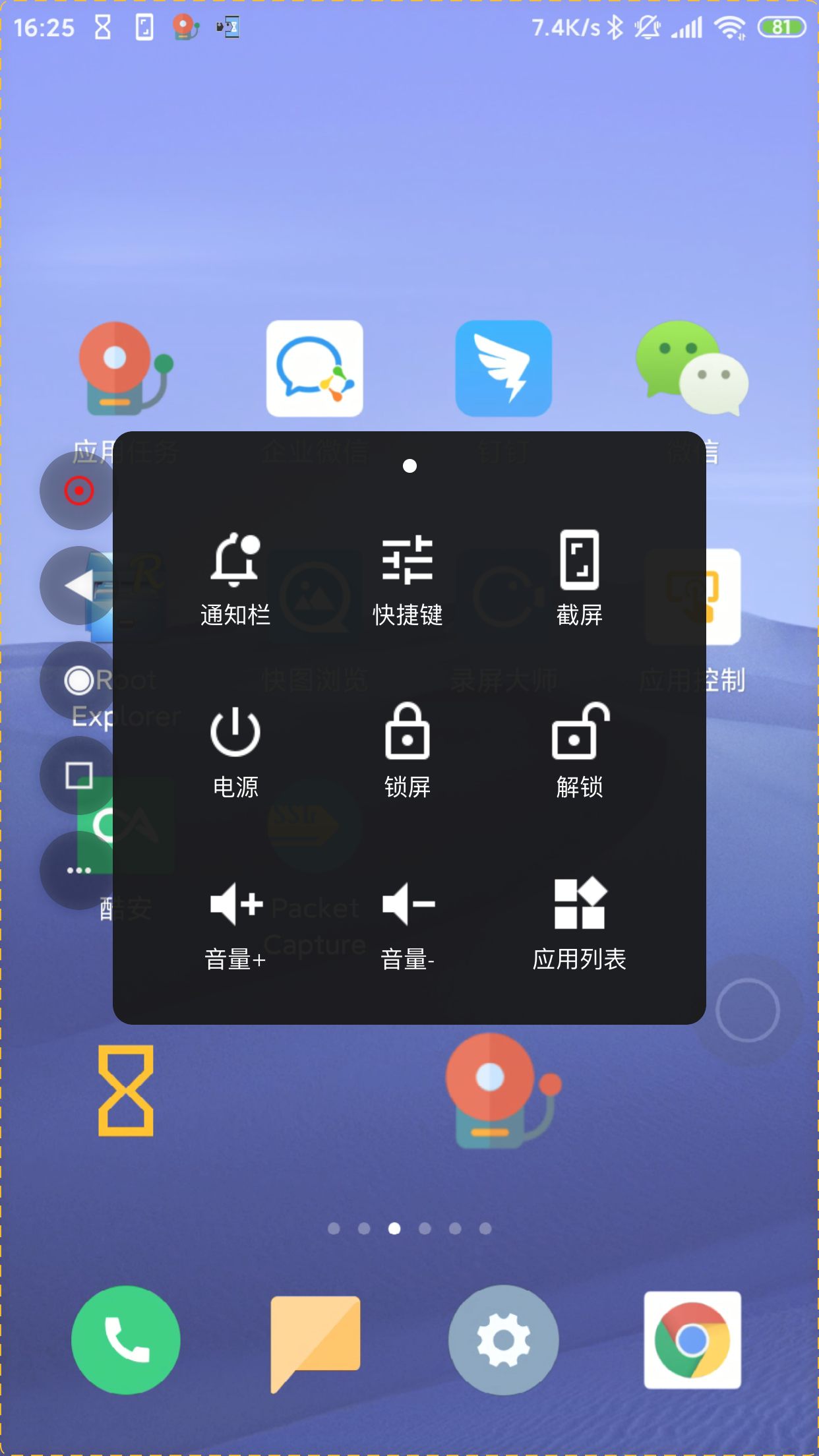Lock the screen with 锁屏
819x1456 pixels.
(x=408, y=750)
